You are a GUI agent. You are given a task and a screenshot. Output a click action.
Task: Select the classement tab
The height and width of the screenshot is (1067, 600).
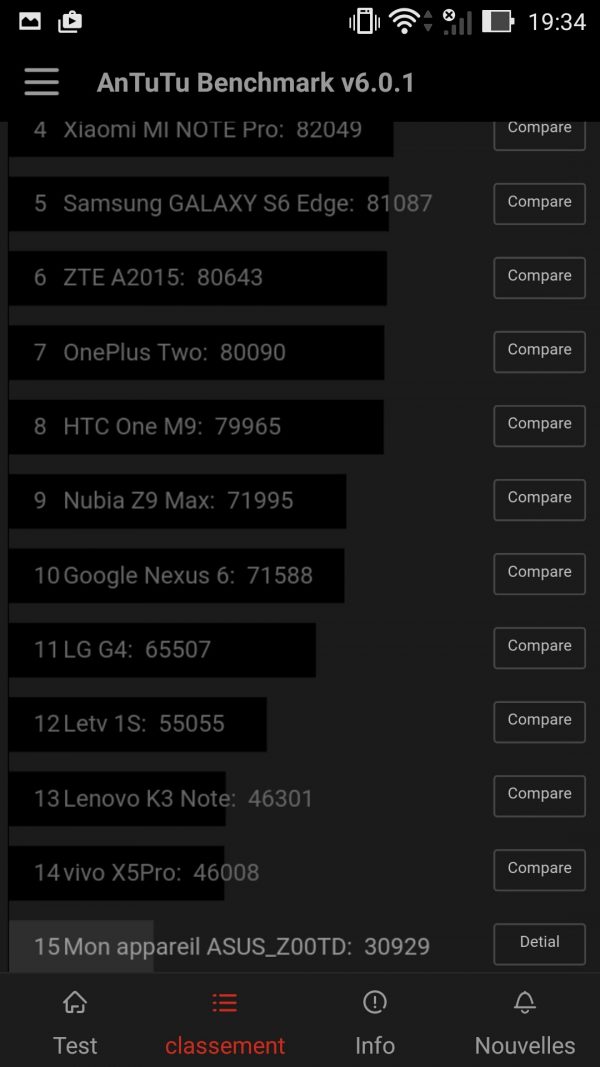pyautogui.click(x=225, y=1023)
